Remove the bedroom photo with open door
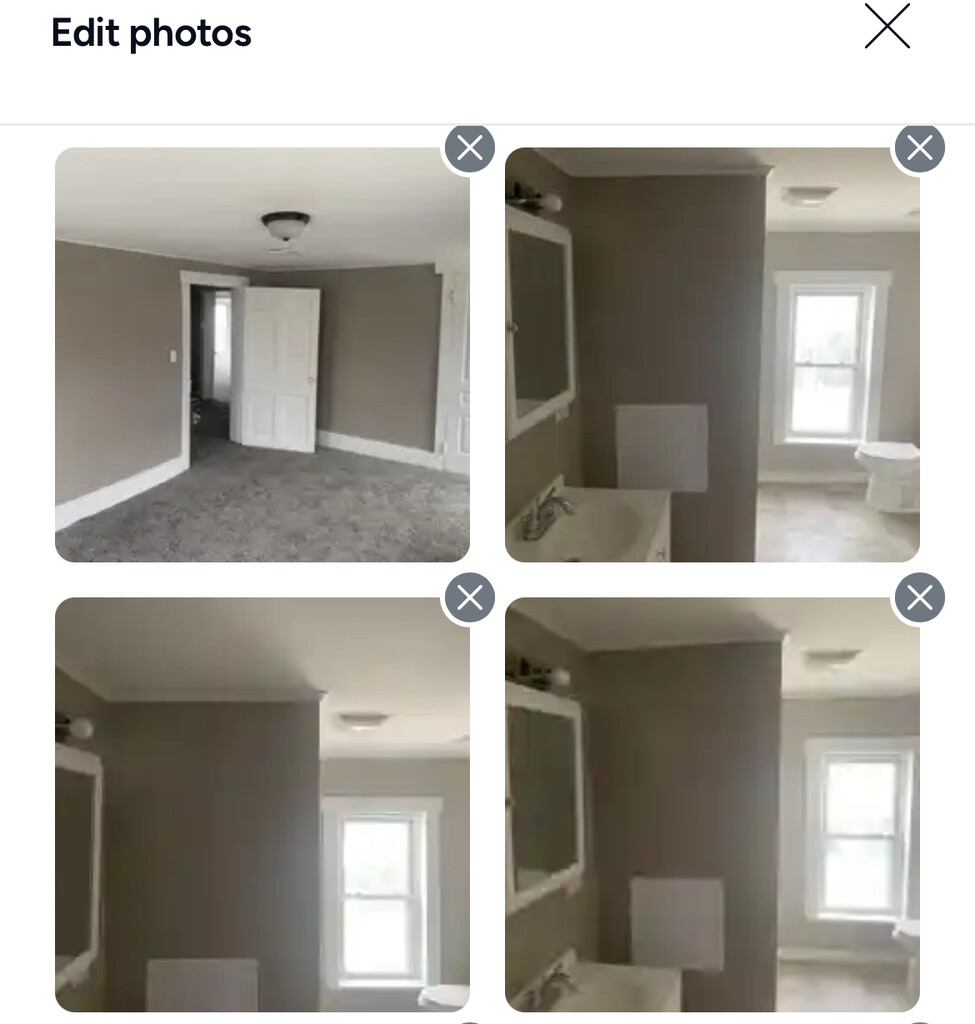Screen dimensions: 975x1024 [469, 149]
